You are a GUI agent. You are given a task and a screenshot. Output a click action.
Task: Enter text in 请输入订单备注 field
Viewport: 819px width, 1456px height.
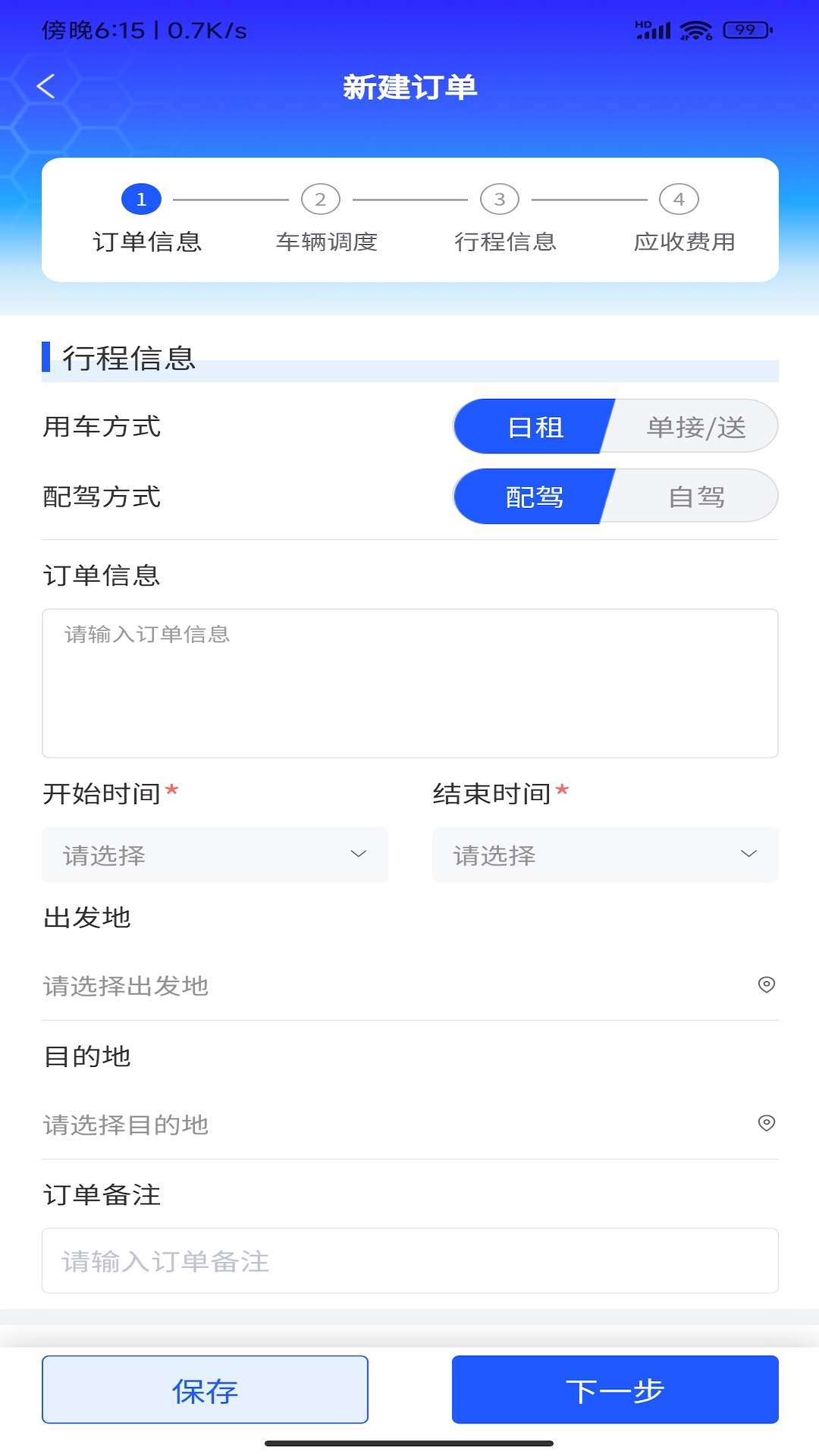(410, 1260)
